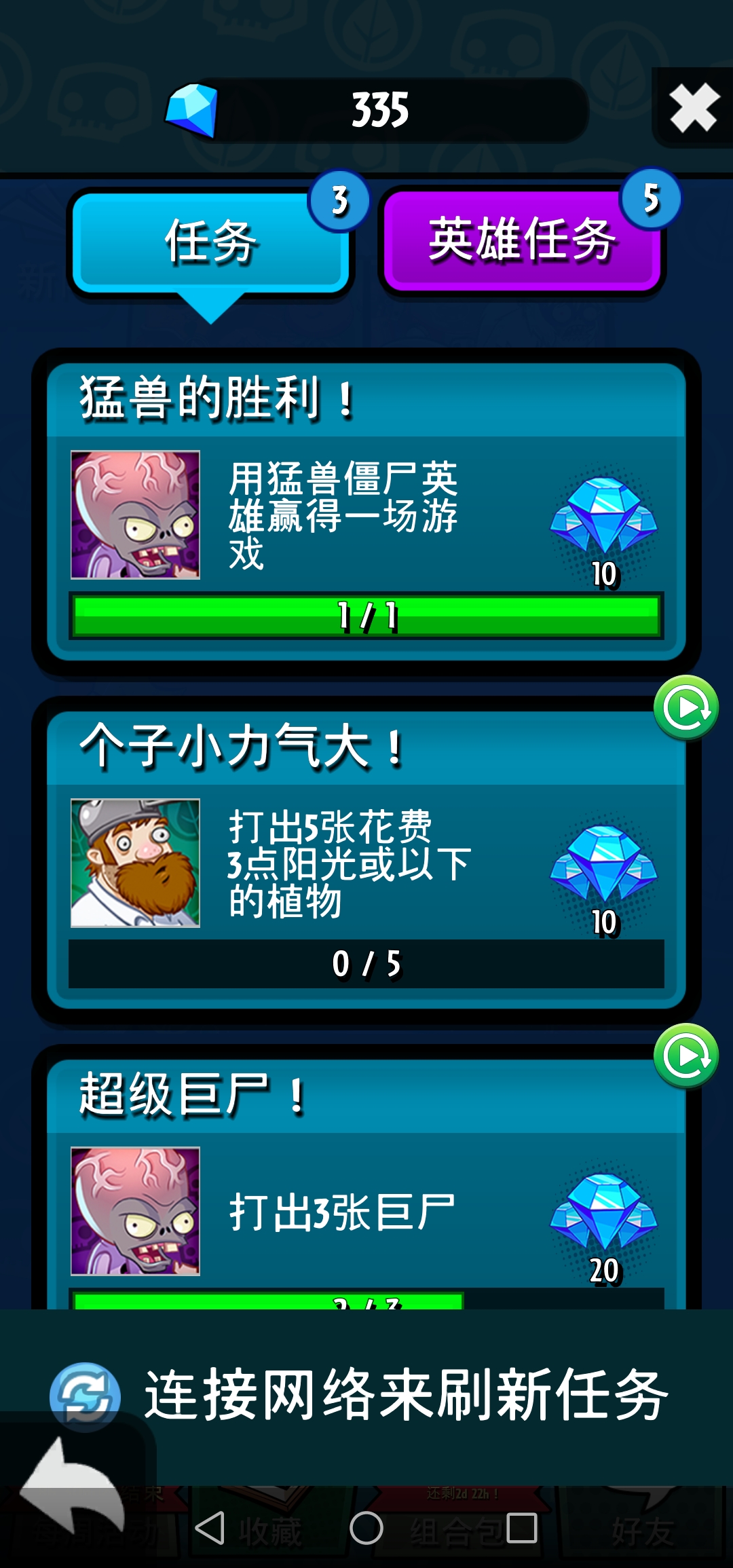The image size is (733, 1568).
Task: Switch to the 英雄任务 tab
Action: pyautogui.click(x=521, y=241)
